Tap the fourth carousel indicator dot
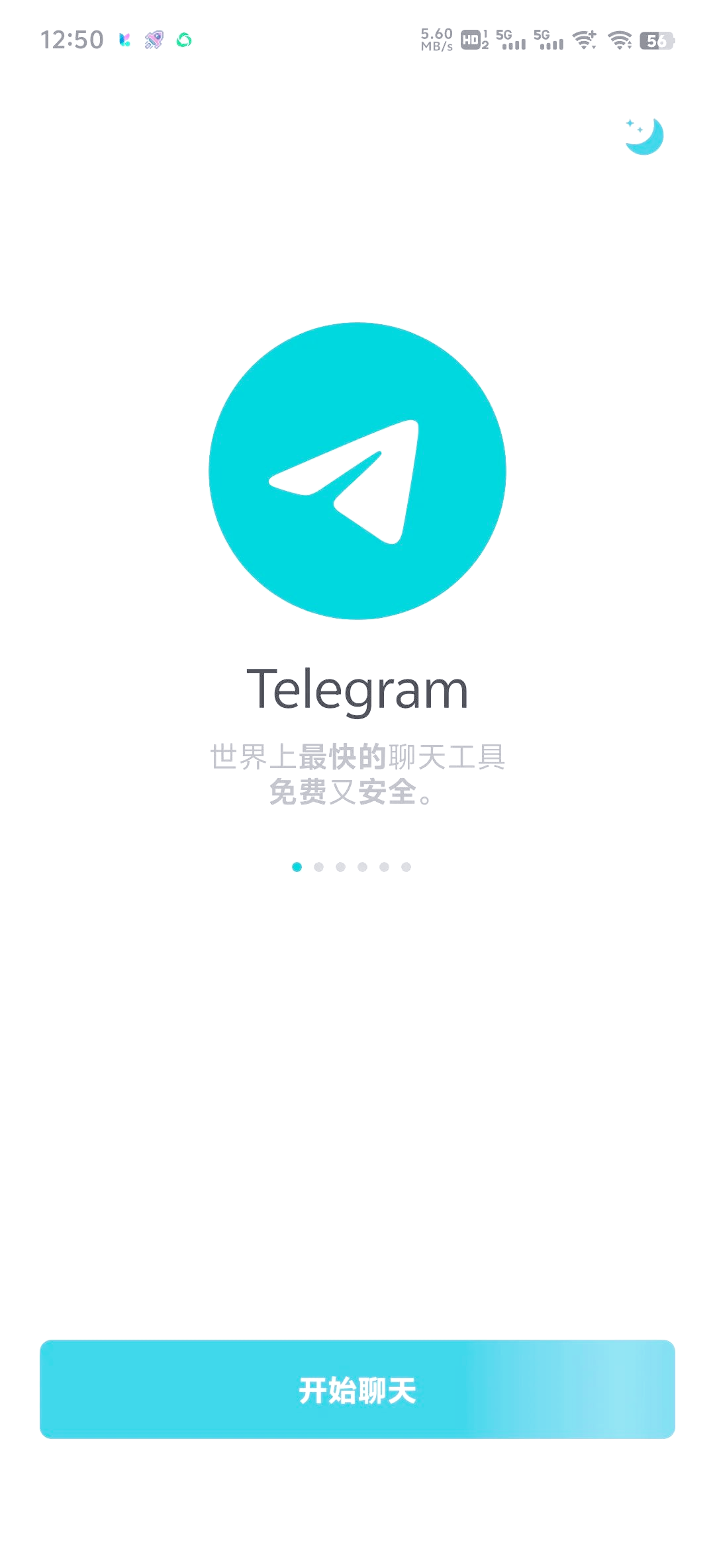Screen dimensions: 715x1568 pyautogui.click(x=361, y=865)
